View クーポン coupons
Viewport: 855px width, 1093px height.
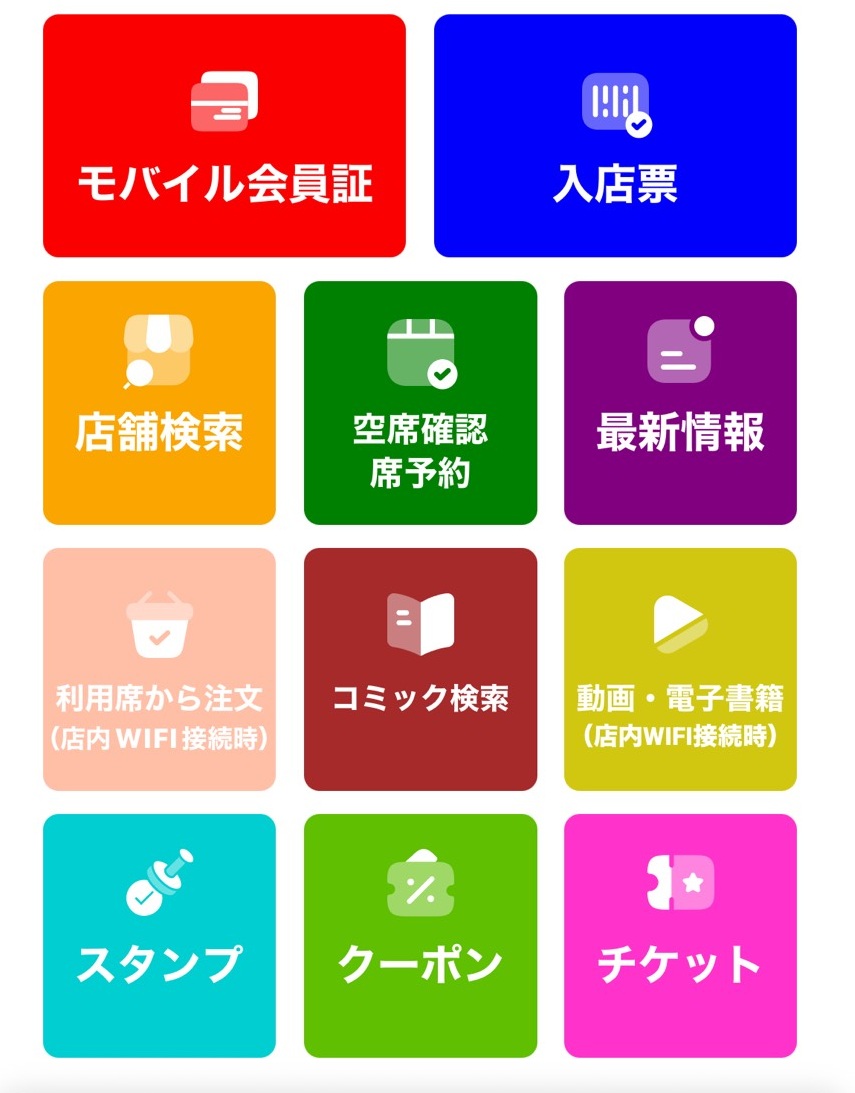(420, 935)
